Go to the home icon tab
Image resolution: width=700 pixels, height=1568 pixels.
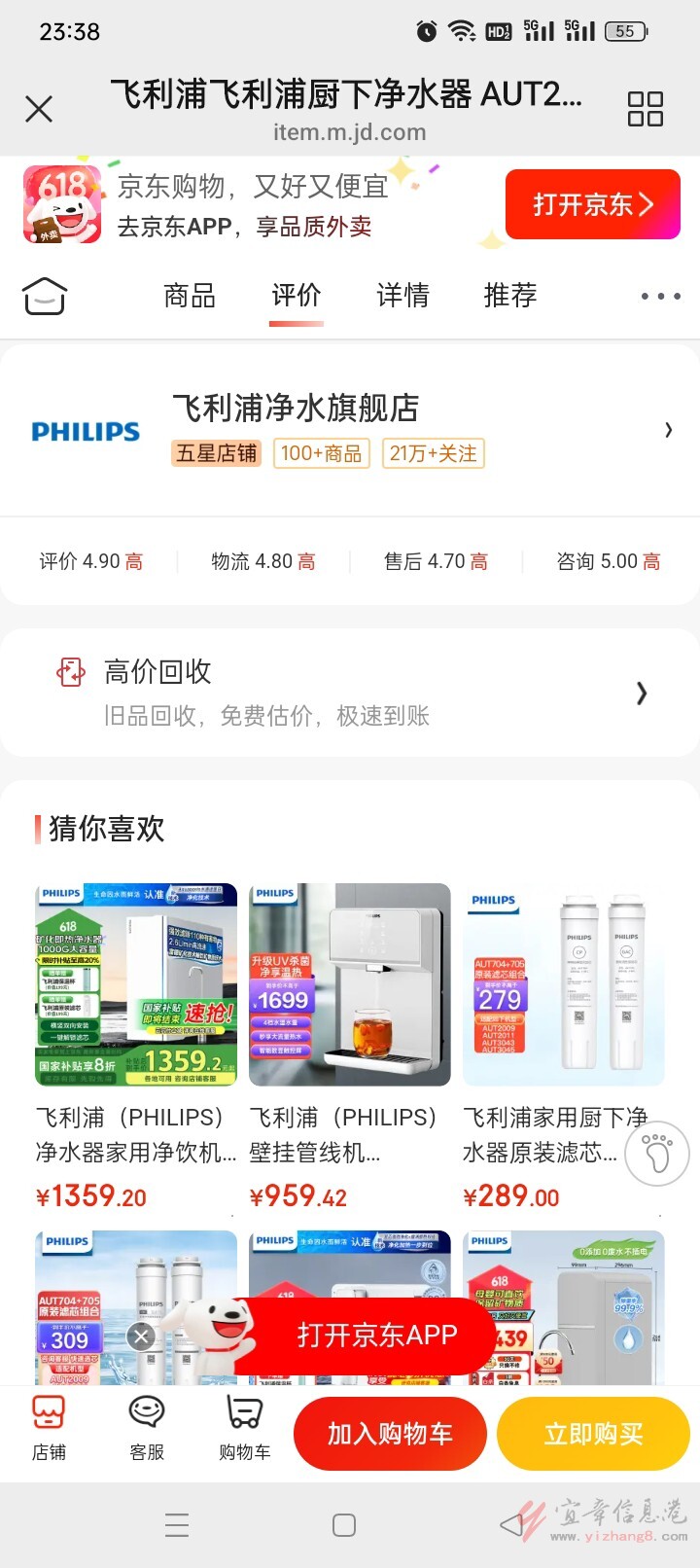pyautogui.click(x=45, y=296)
